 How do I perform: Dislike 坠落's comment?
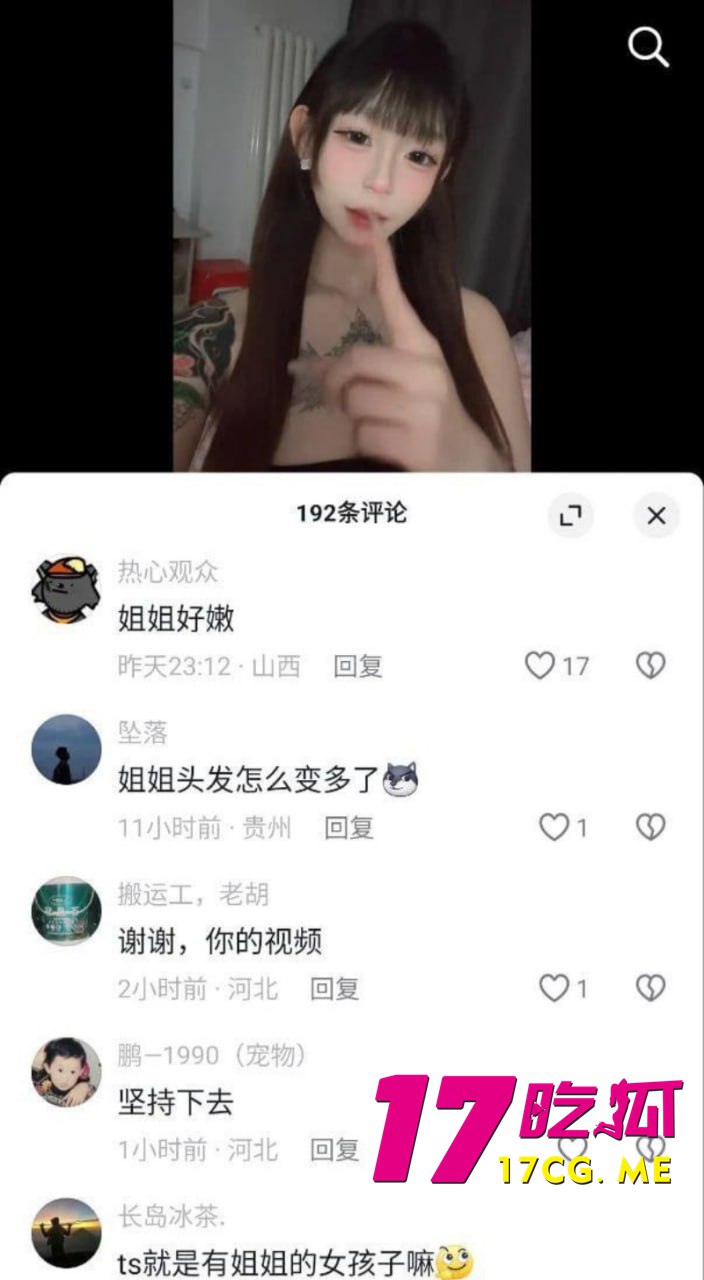point(651,827)
